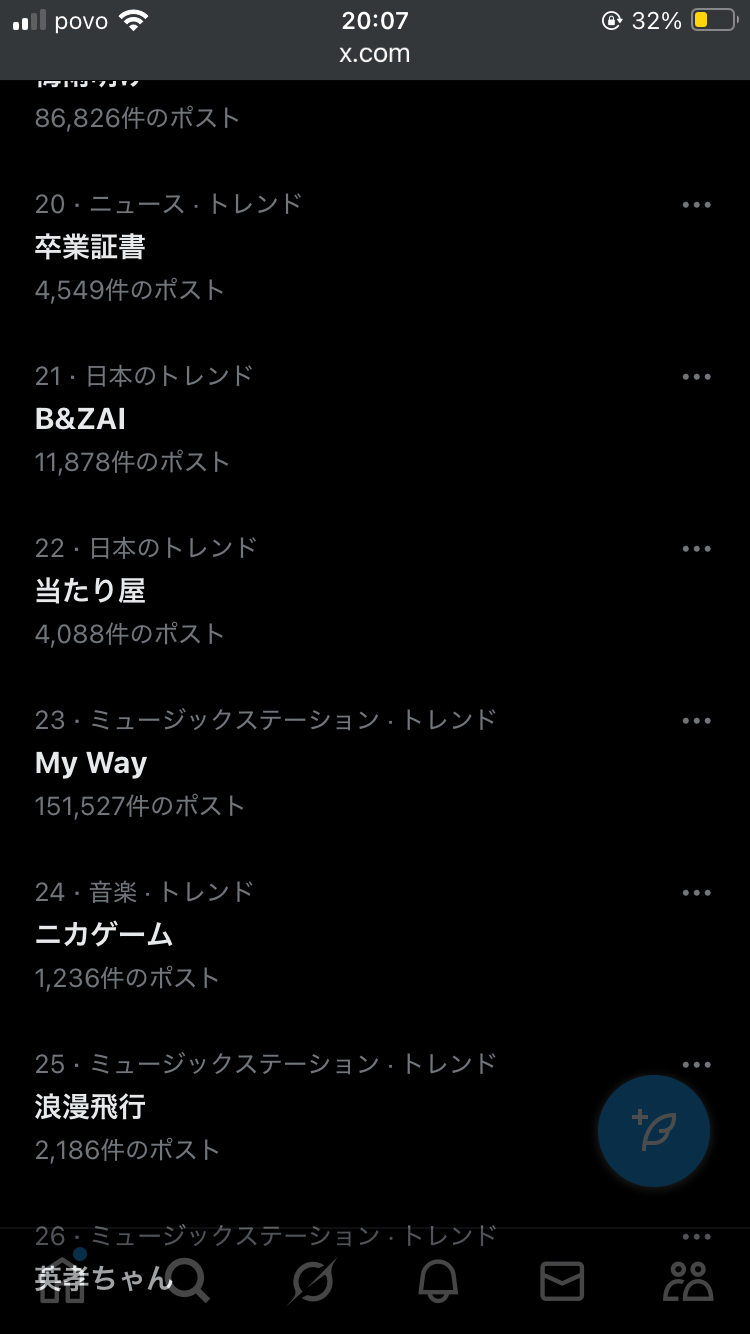750x1334 pixels.
Task: Open the 当たり屋 trend
Action: tap(375, 591)
